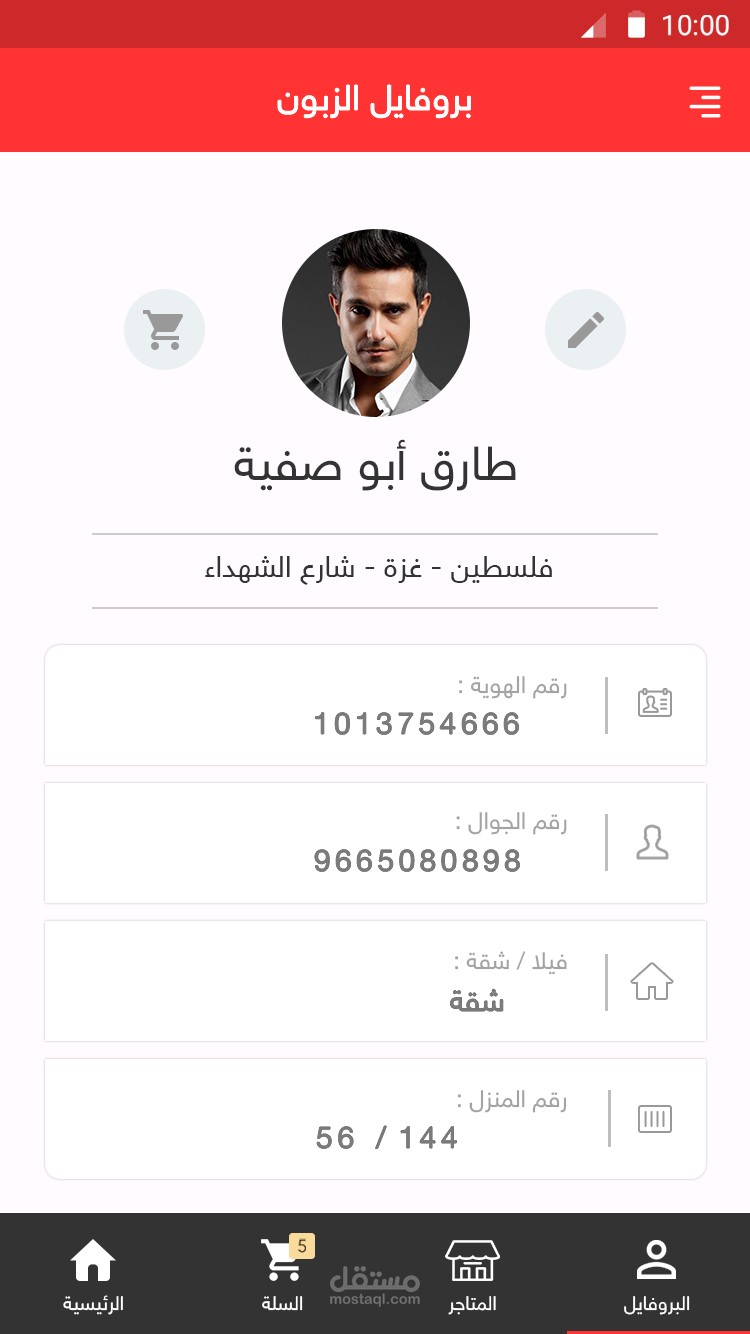750x1334 pixels.
Task: Open the cart icon beside the profile photo
Action: (164, 329)
